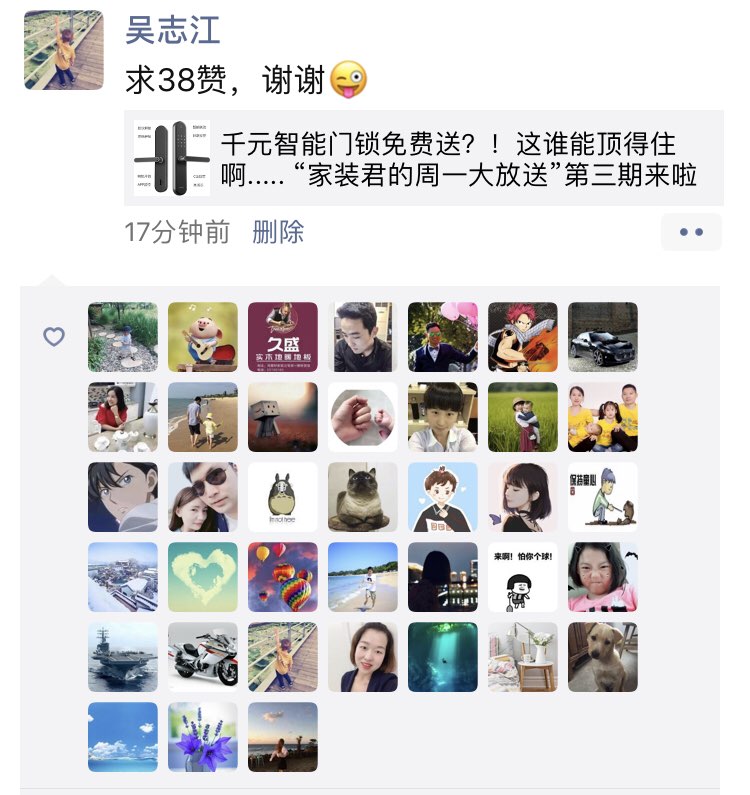Screen dimensions: 750x795
Task: Open liker with Totoro avatar
Action: (x=283, y=497)
